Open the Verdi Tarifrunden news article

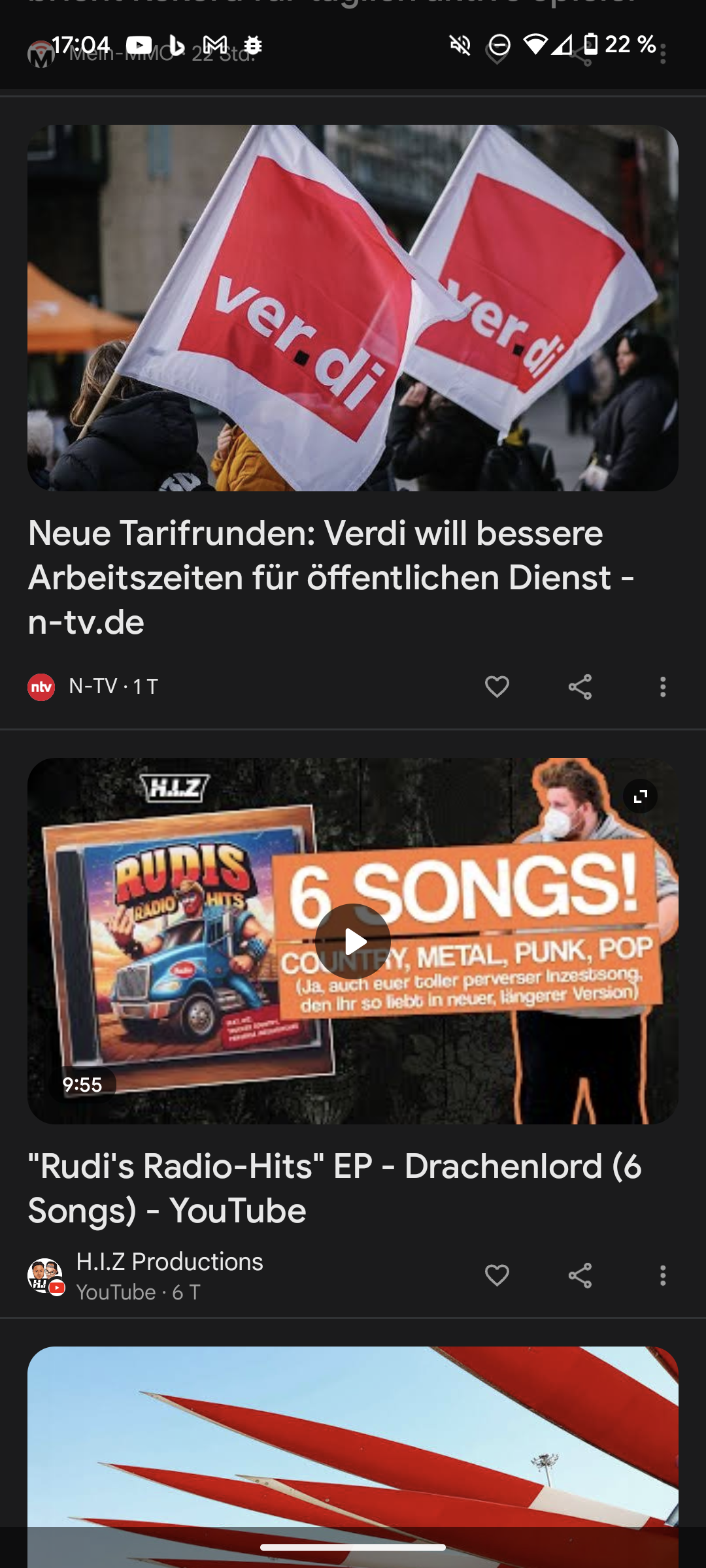tap(330, 577)
